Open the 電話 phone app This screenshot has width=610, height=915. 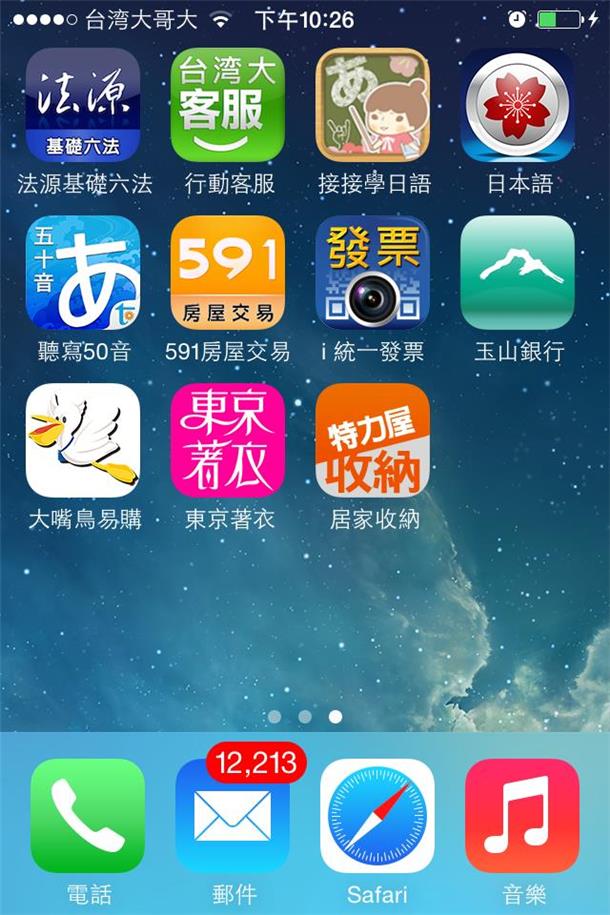click(88, 815)
